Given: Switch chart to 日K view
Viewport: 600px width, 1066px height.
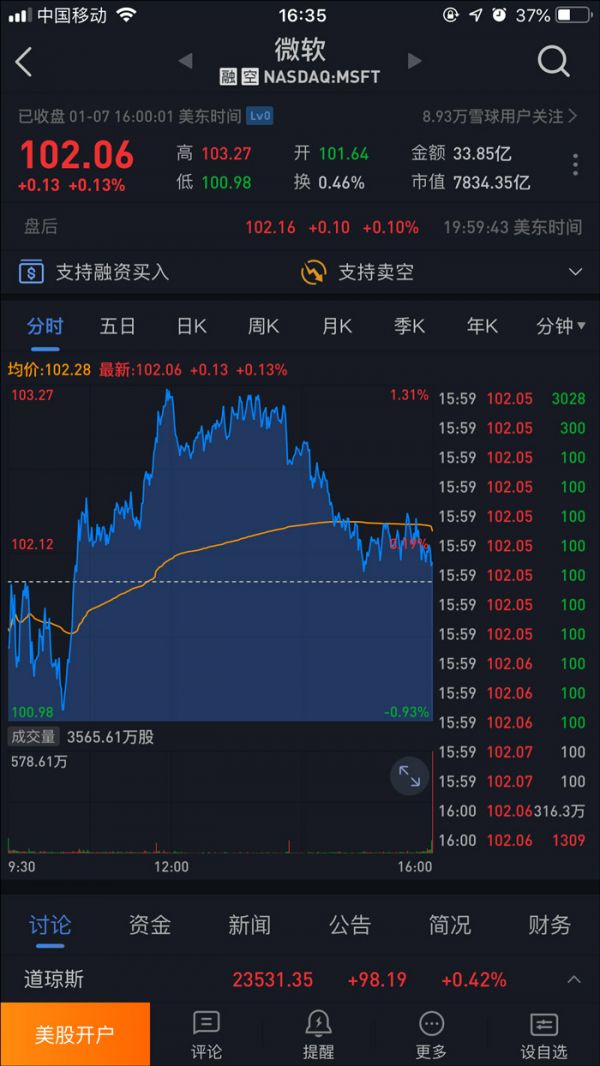Looking at the screenshot, I should pos(191,327).
